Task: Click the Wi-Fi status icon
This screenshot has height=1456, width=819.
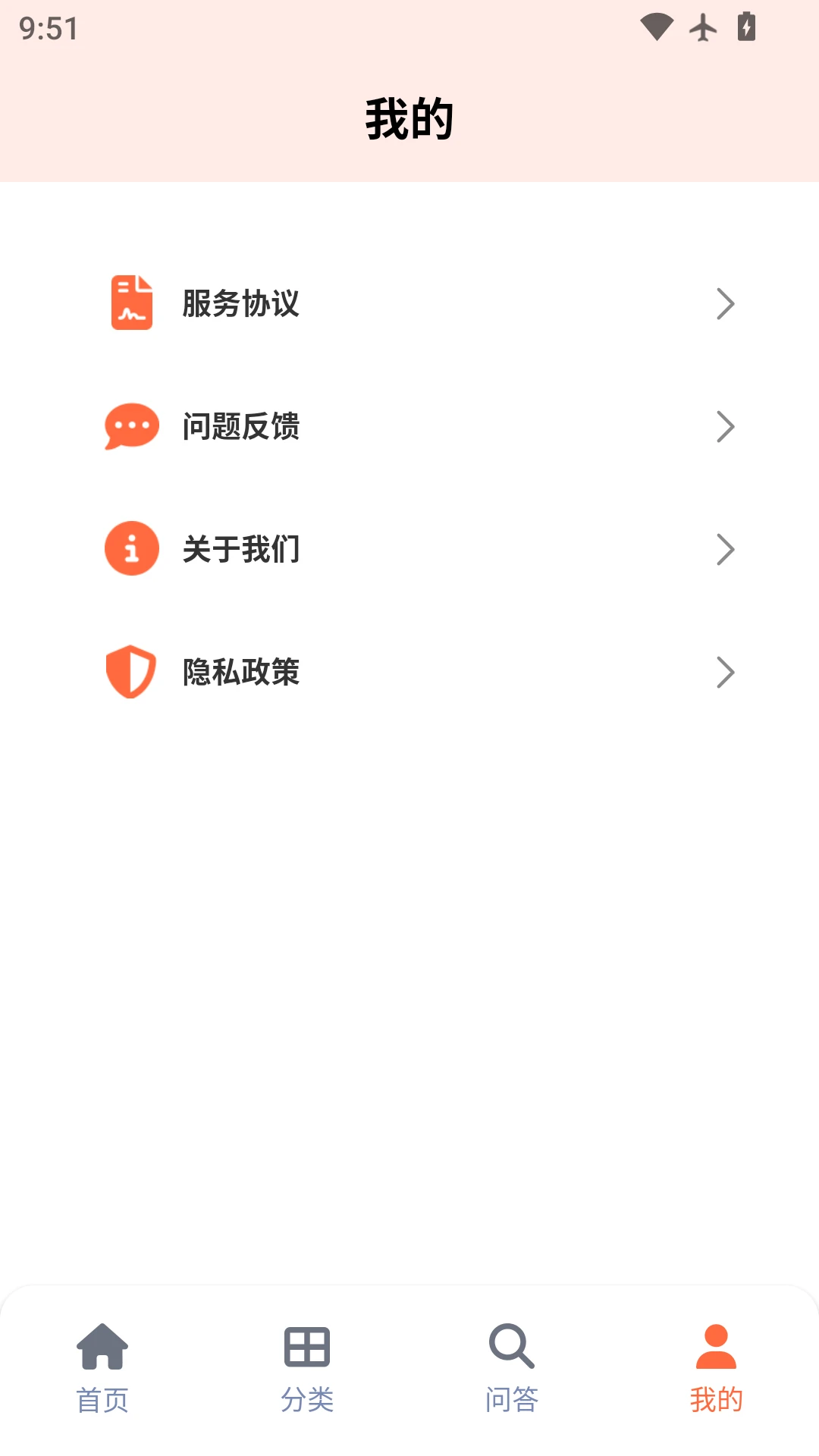Action: coord(656,27)
